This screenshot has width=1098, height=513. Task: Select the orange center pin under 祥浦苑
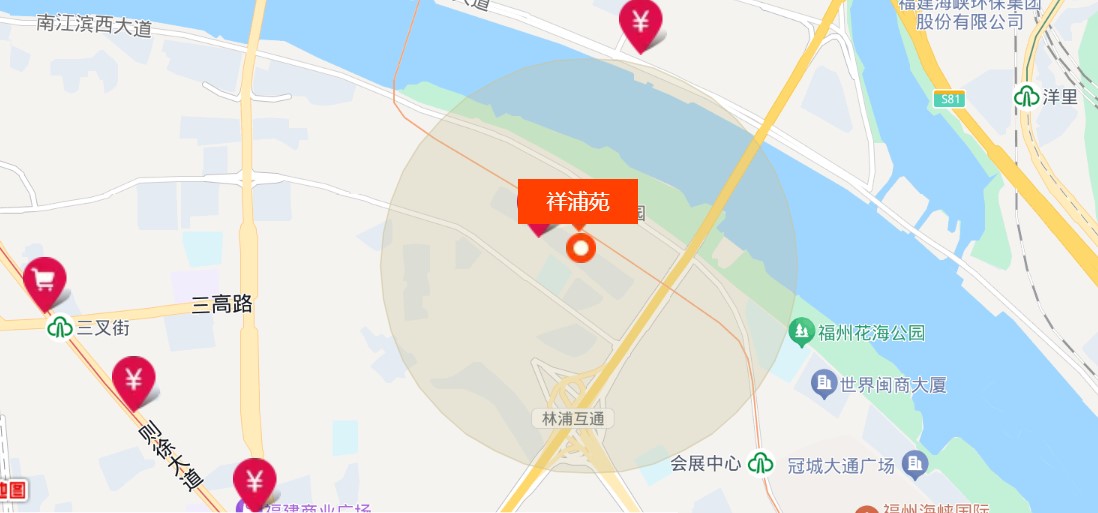coord(581,248)
